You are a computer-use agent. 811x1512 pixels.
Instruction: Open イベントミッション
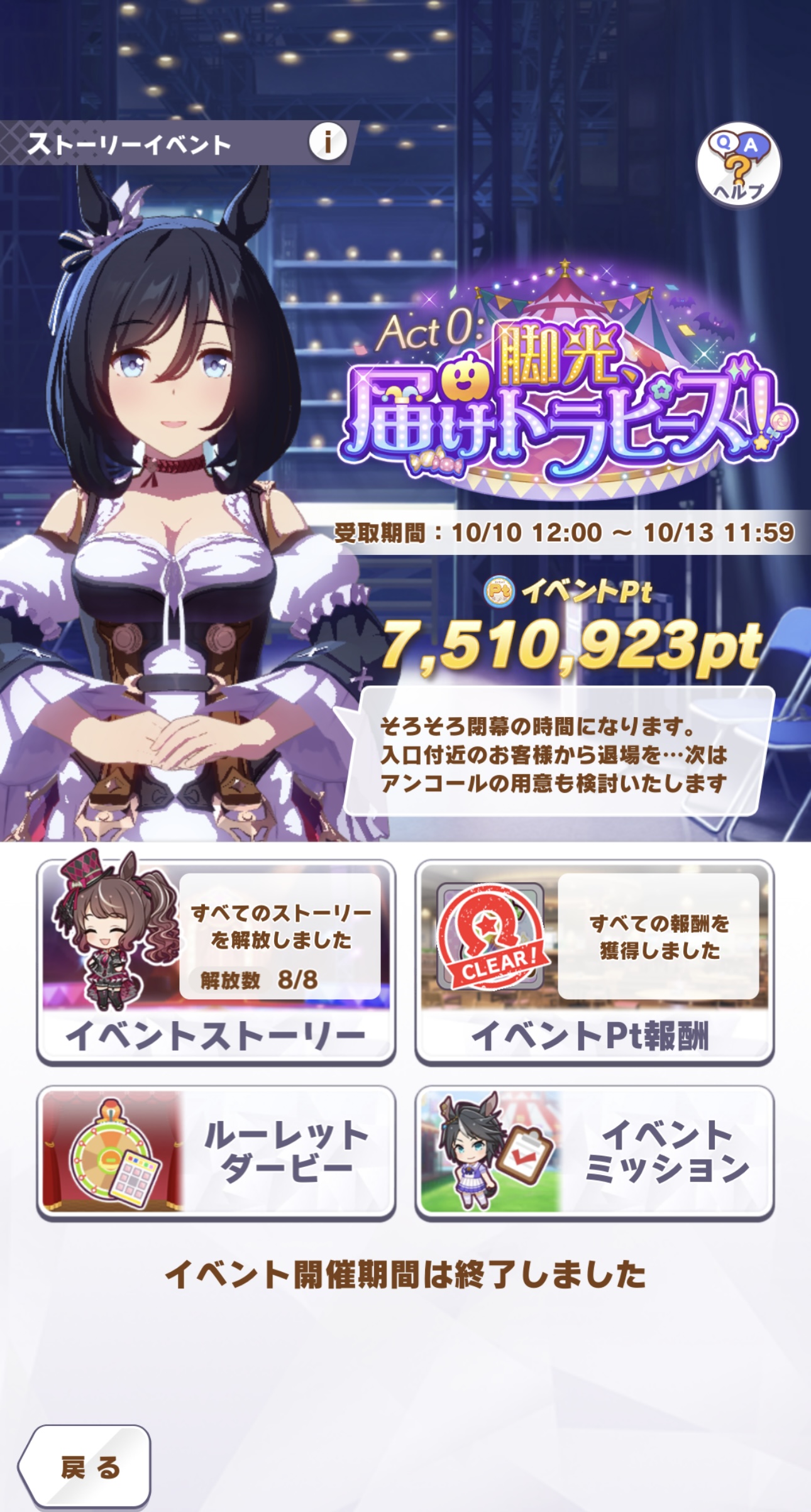[x=594, y=1152]
